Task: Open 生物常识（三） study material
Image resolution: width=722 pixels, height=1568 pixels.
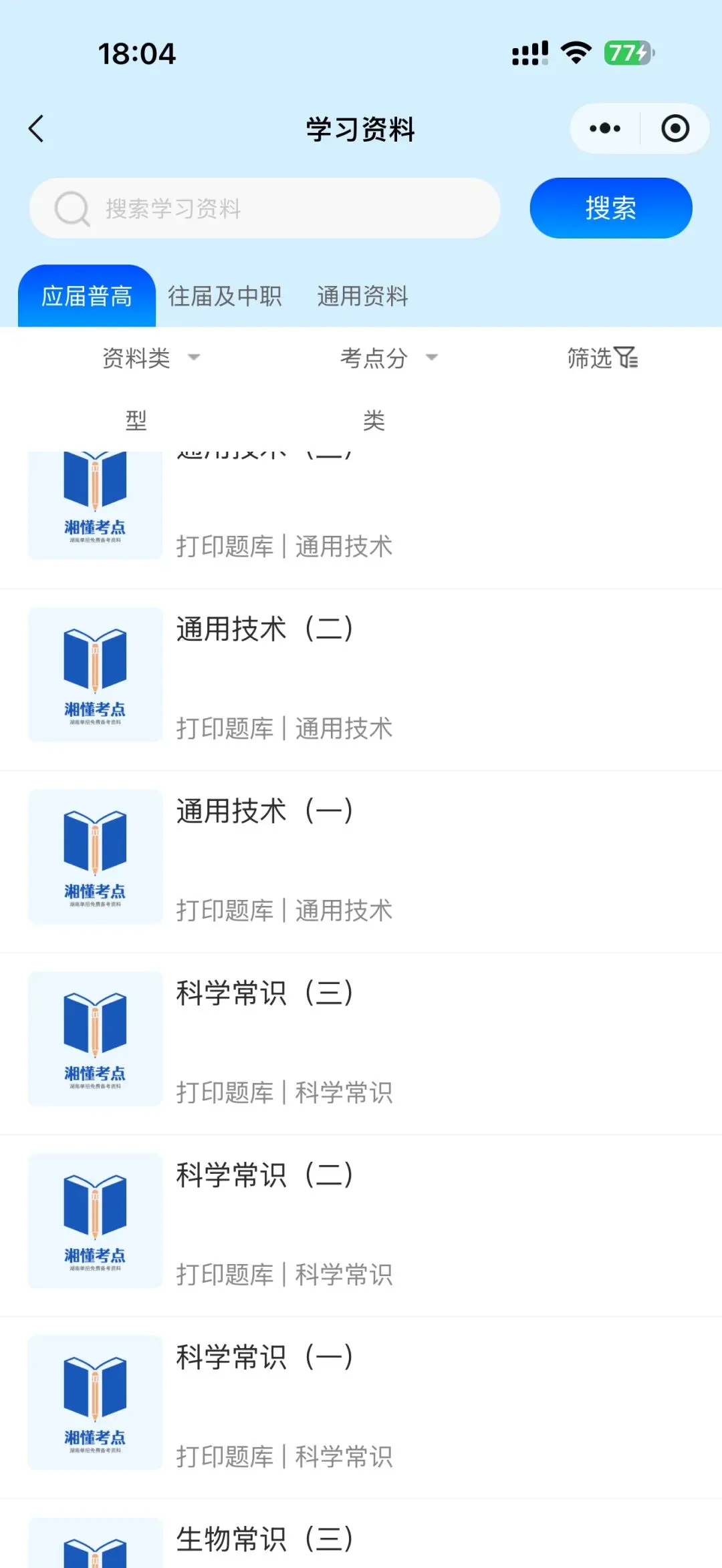Action: 361,1534
